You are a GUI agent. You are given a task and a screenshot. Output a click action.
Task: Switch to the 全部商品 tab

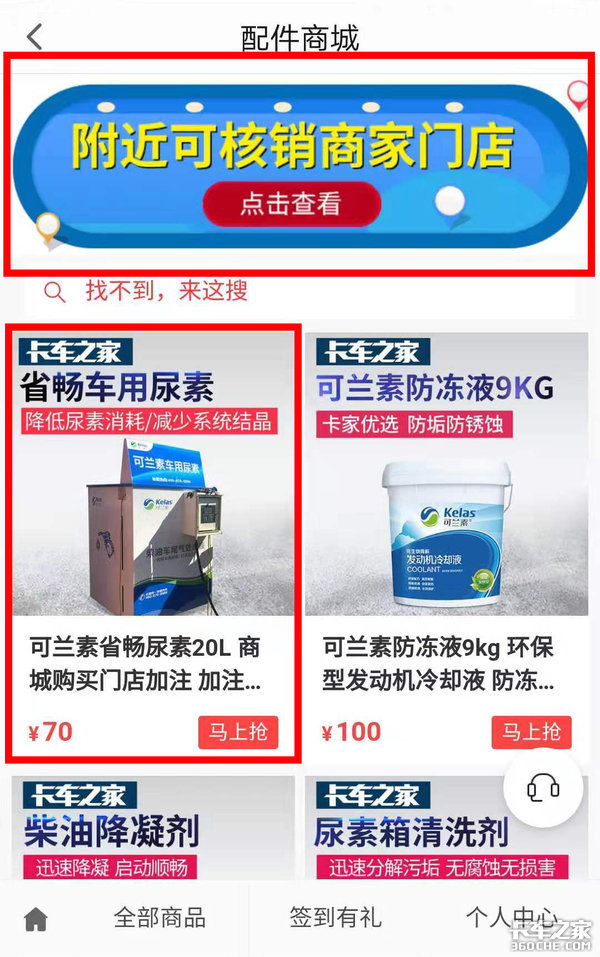(x=160, y=918)
